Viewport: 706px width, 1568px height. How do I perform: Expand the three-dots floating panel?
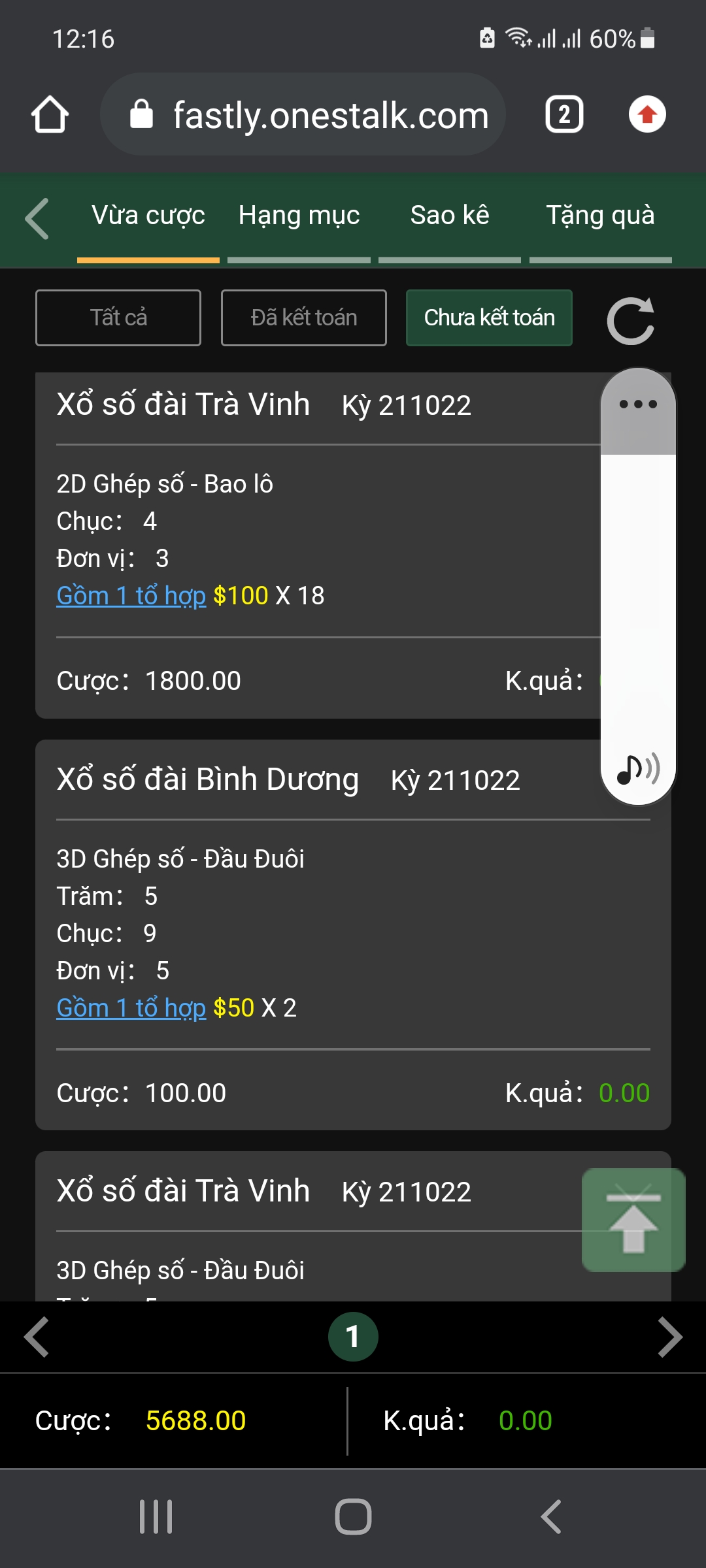pyautogui.click(x=638, y=404)
